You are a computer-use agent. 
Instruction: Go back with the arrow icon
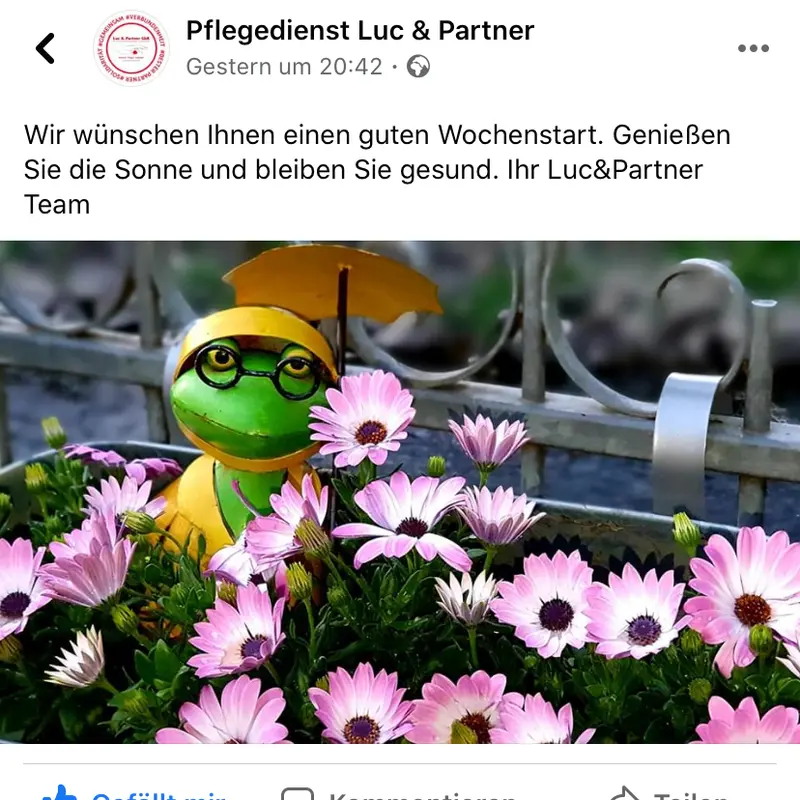[45, 48]
